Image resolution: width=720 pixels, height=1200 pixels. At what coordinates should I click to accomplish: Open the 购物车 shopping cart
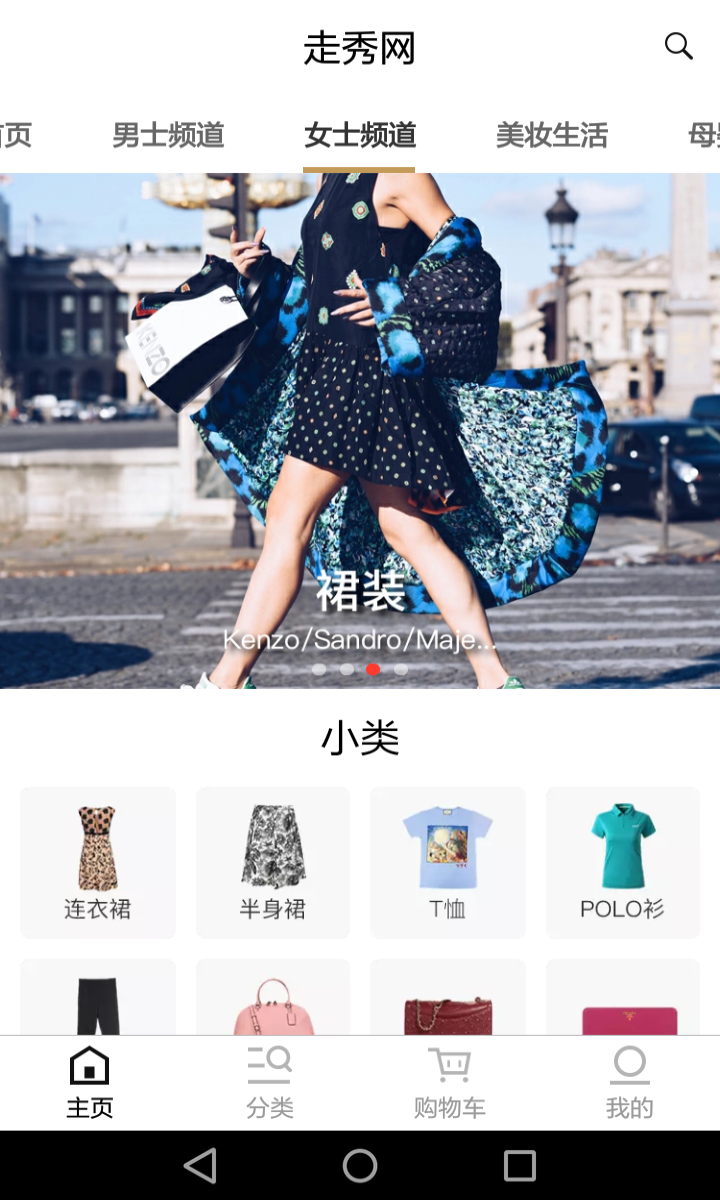coord(450,1082)
